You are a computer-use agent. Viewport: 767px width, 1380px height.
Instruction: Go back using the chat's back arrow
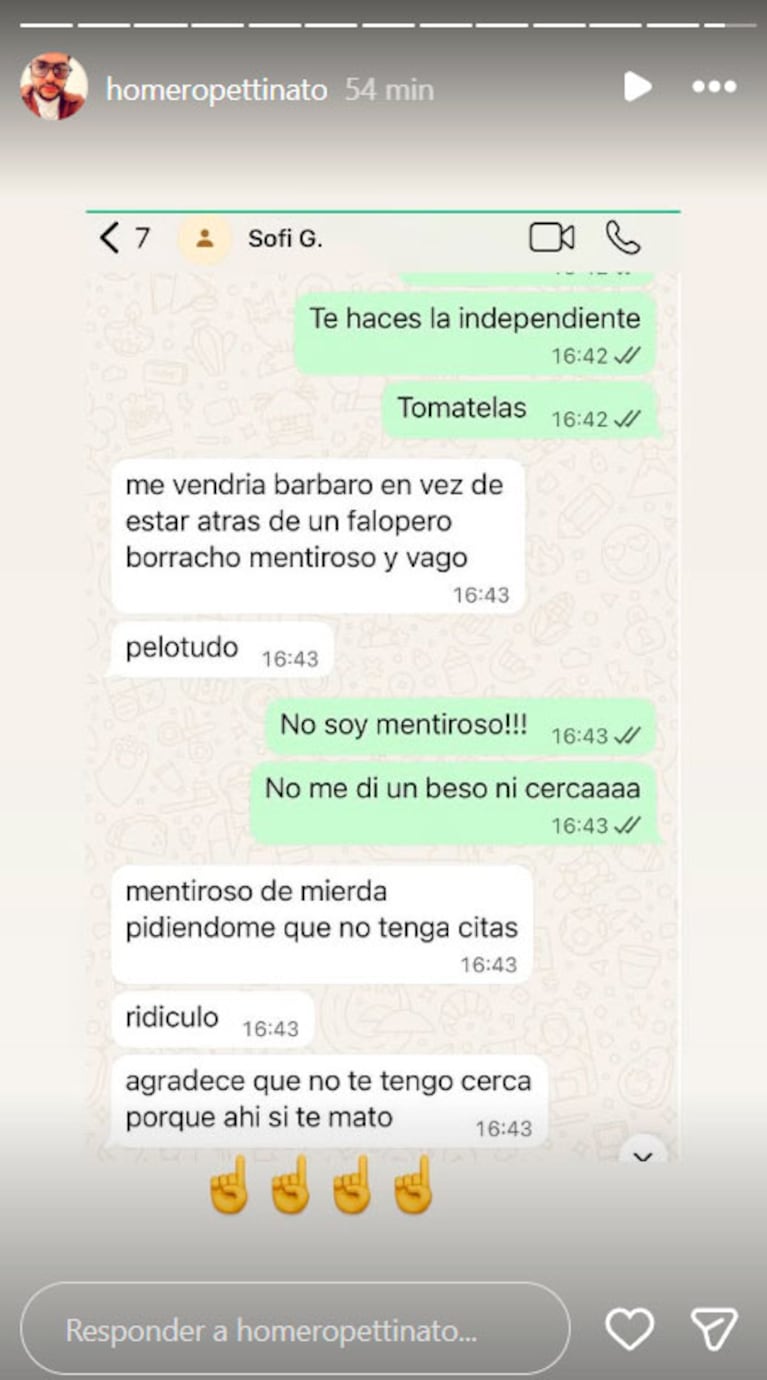(x=106, y=237)
